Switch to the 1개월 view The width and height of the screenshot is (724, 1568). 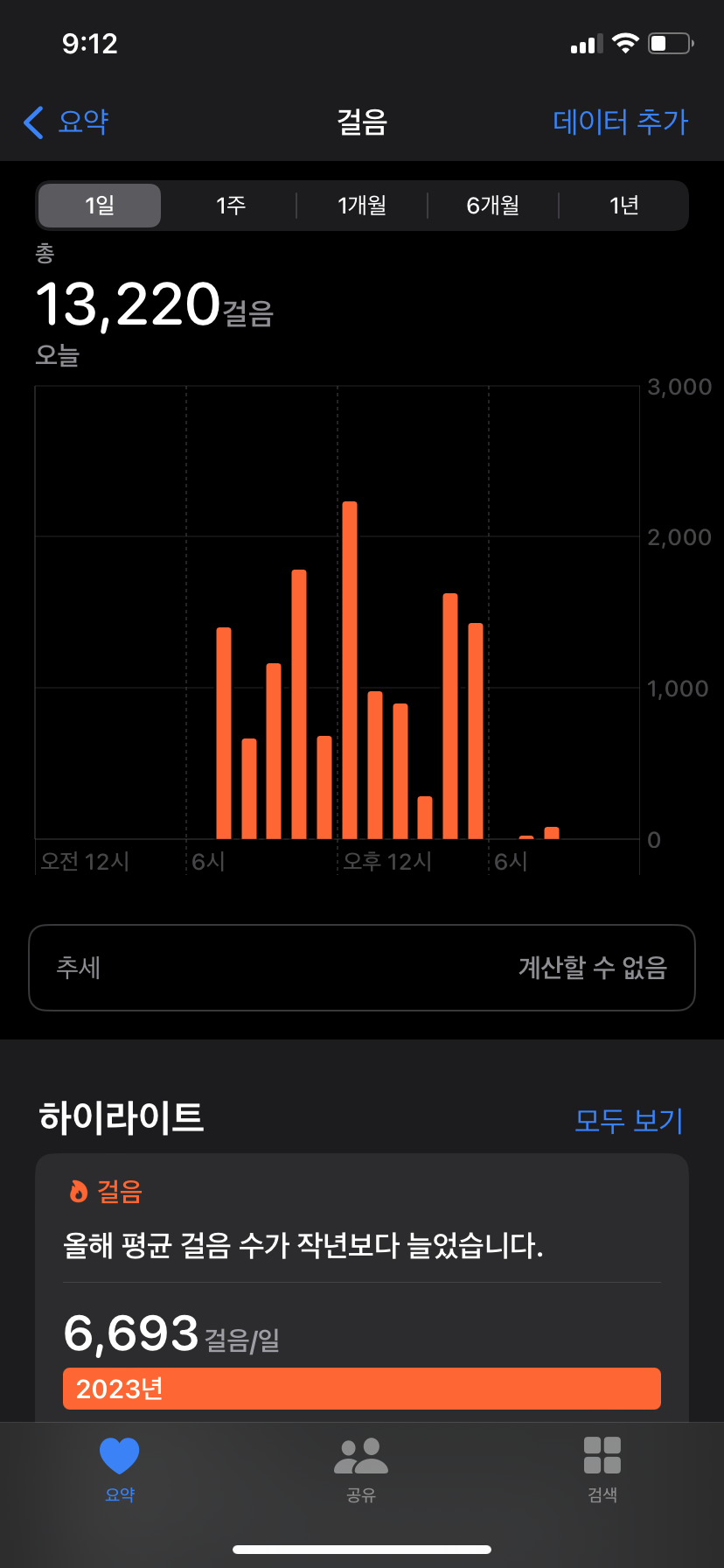point(362,206)
